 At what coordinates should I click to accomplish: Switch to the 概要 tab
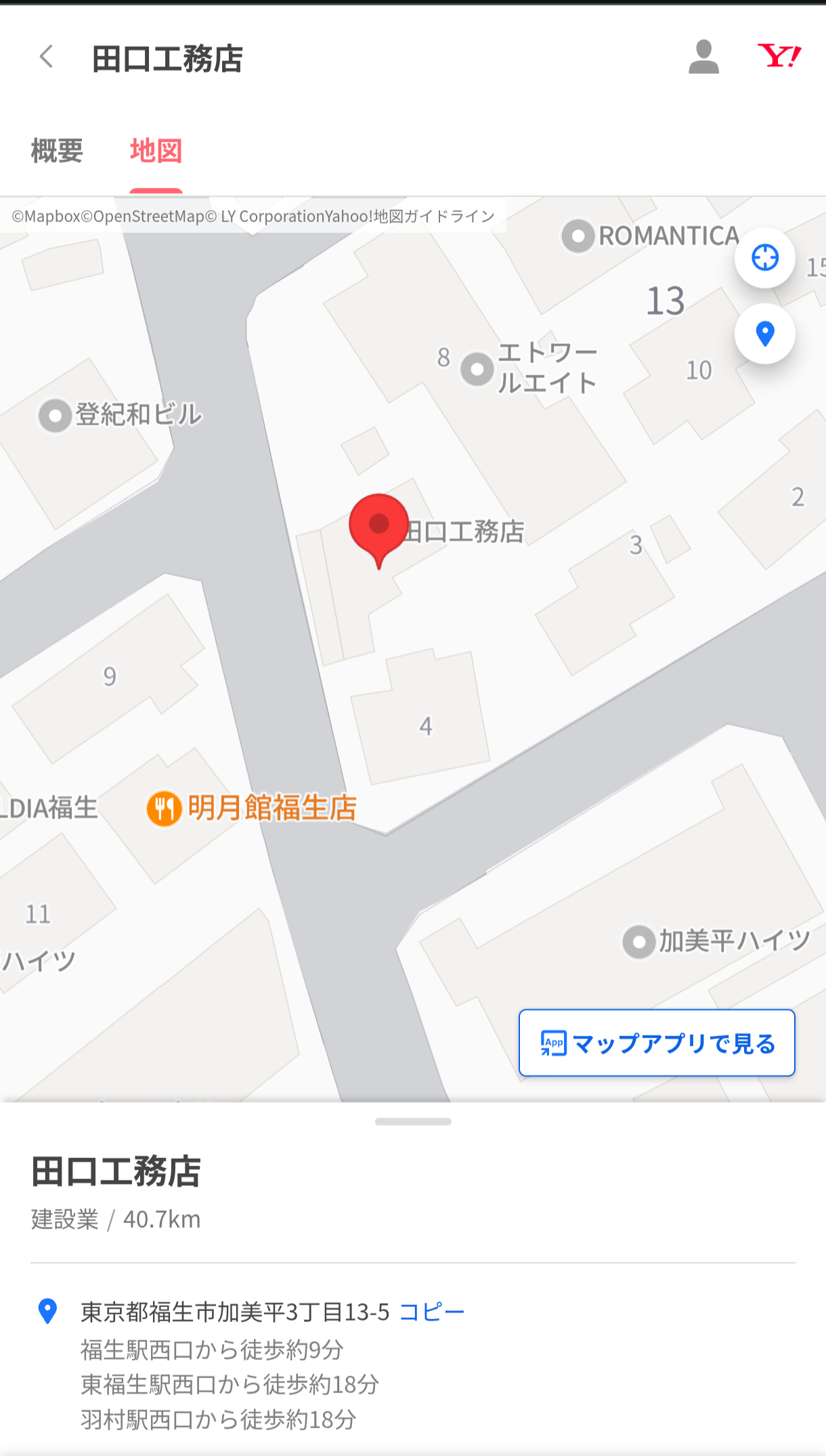click(x=57, y=150)
